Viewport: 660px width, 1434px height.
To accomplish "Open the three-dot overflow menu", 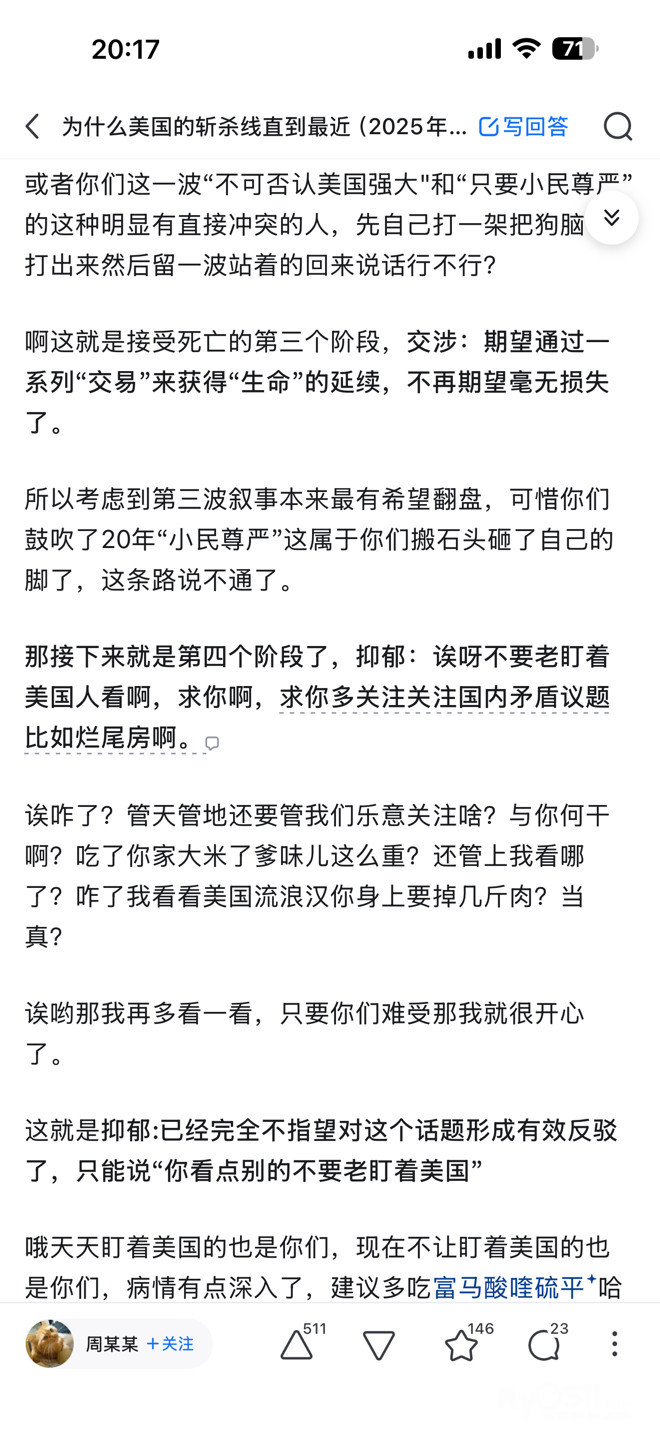I will [614, 1344].
